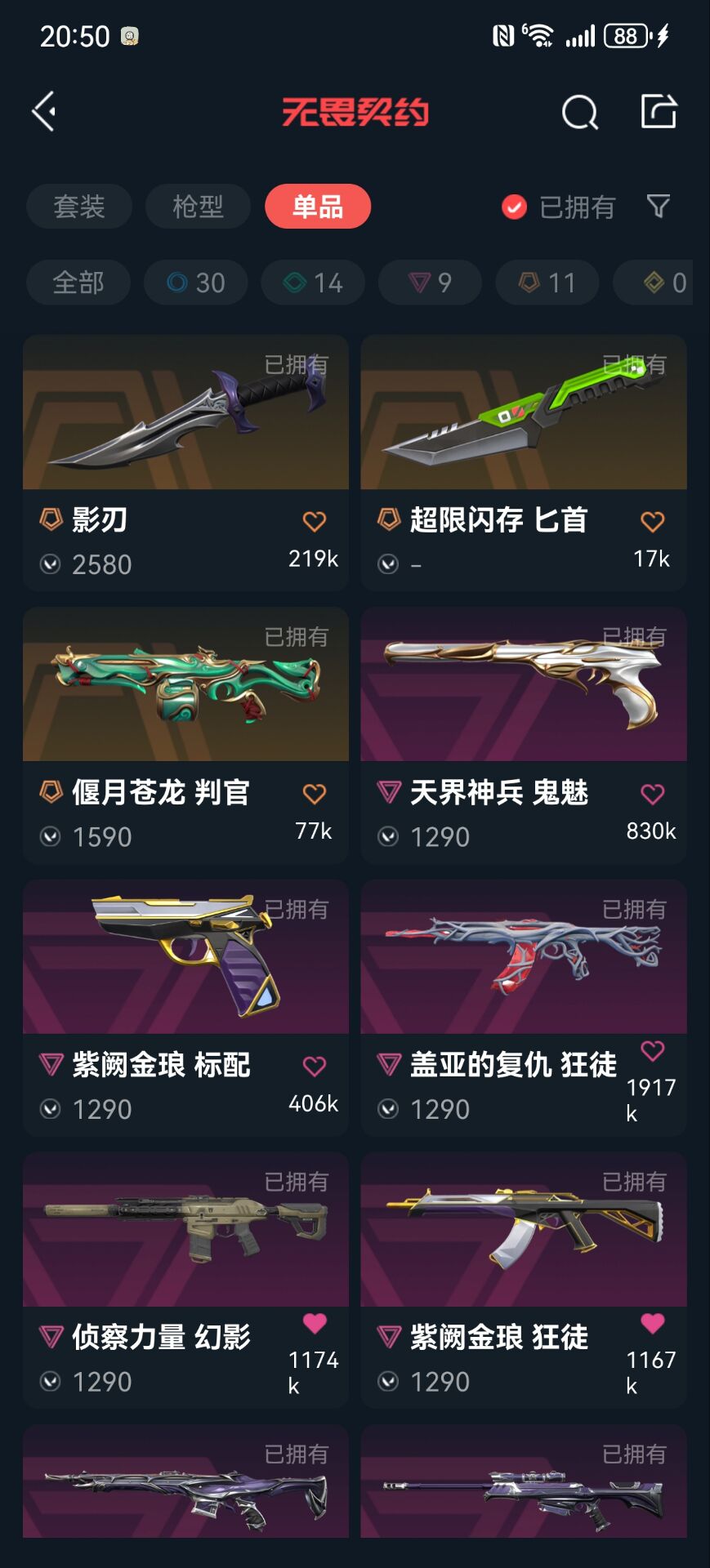
Task: Filter by the pink tier chip showing 9
Action: 430,283
